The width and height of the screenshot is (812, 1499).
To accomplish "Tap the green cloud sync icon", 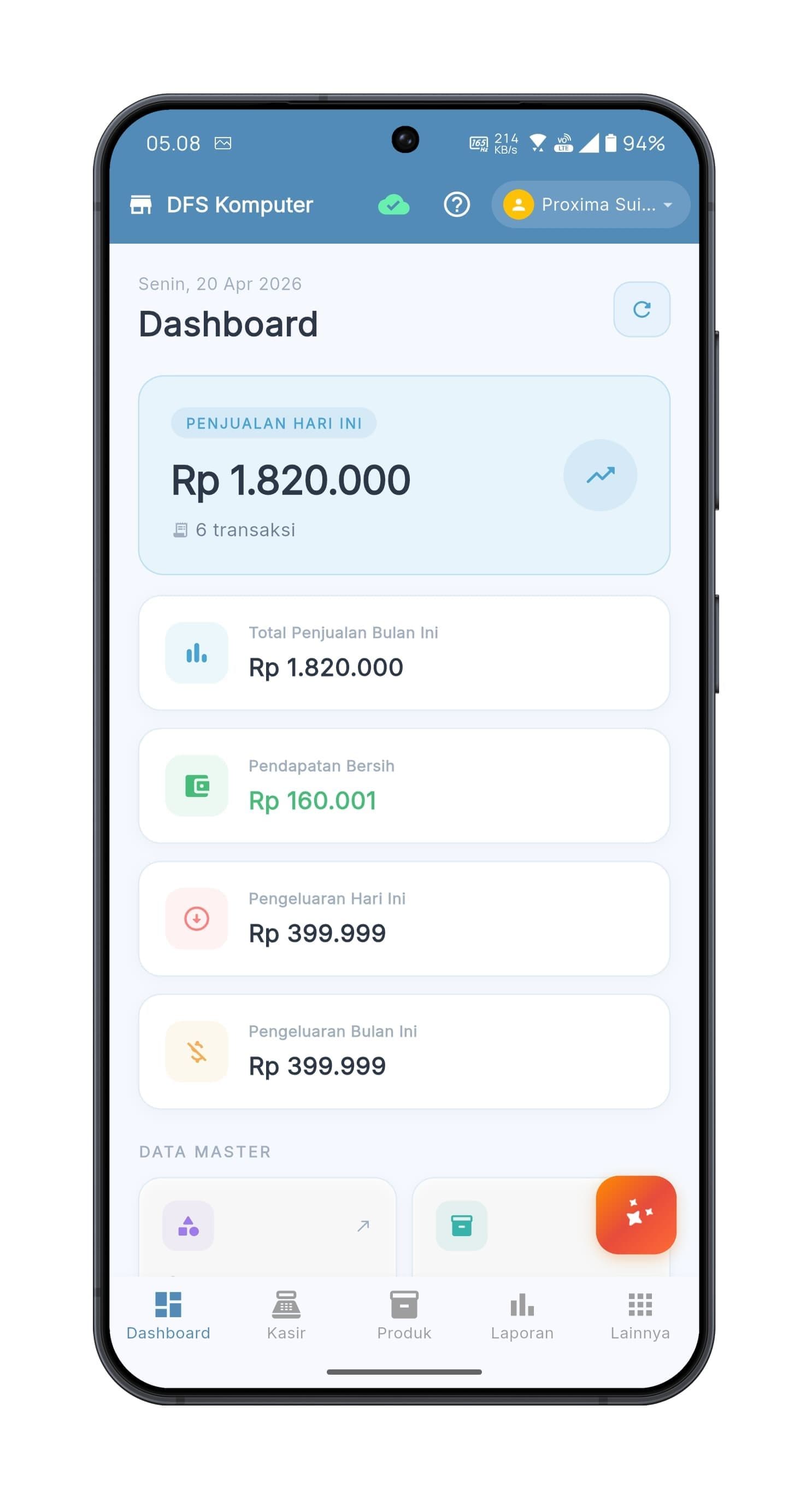I will 395,205.
